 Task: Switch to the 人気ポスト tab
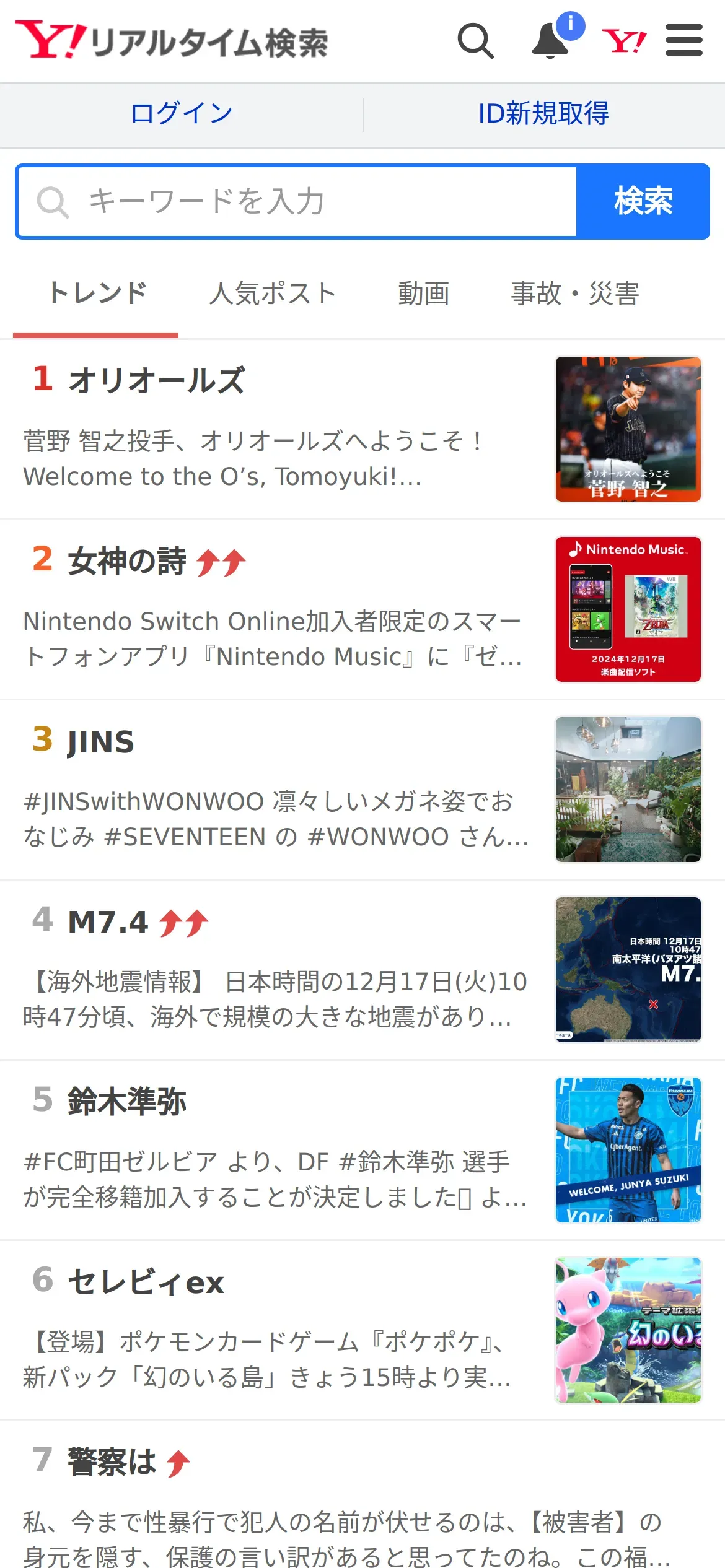click(x=273, y=293)
